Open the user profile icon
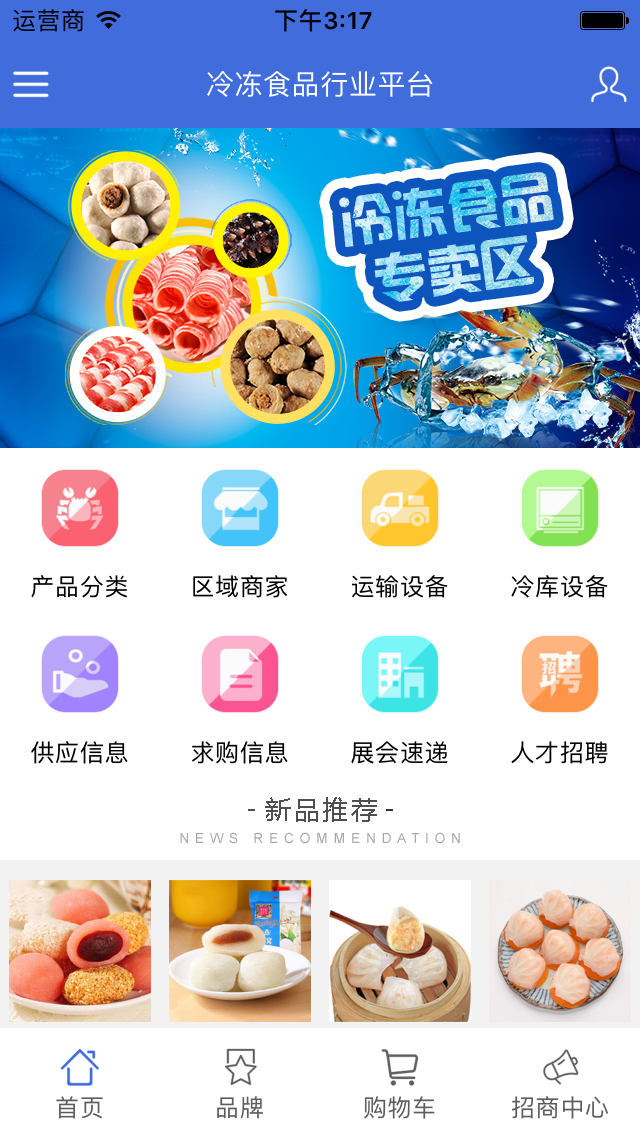Viewport: 640px width, 1136px height. 608,84
